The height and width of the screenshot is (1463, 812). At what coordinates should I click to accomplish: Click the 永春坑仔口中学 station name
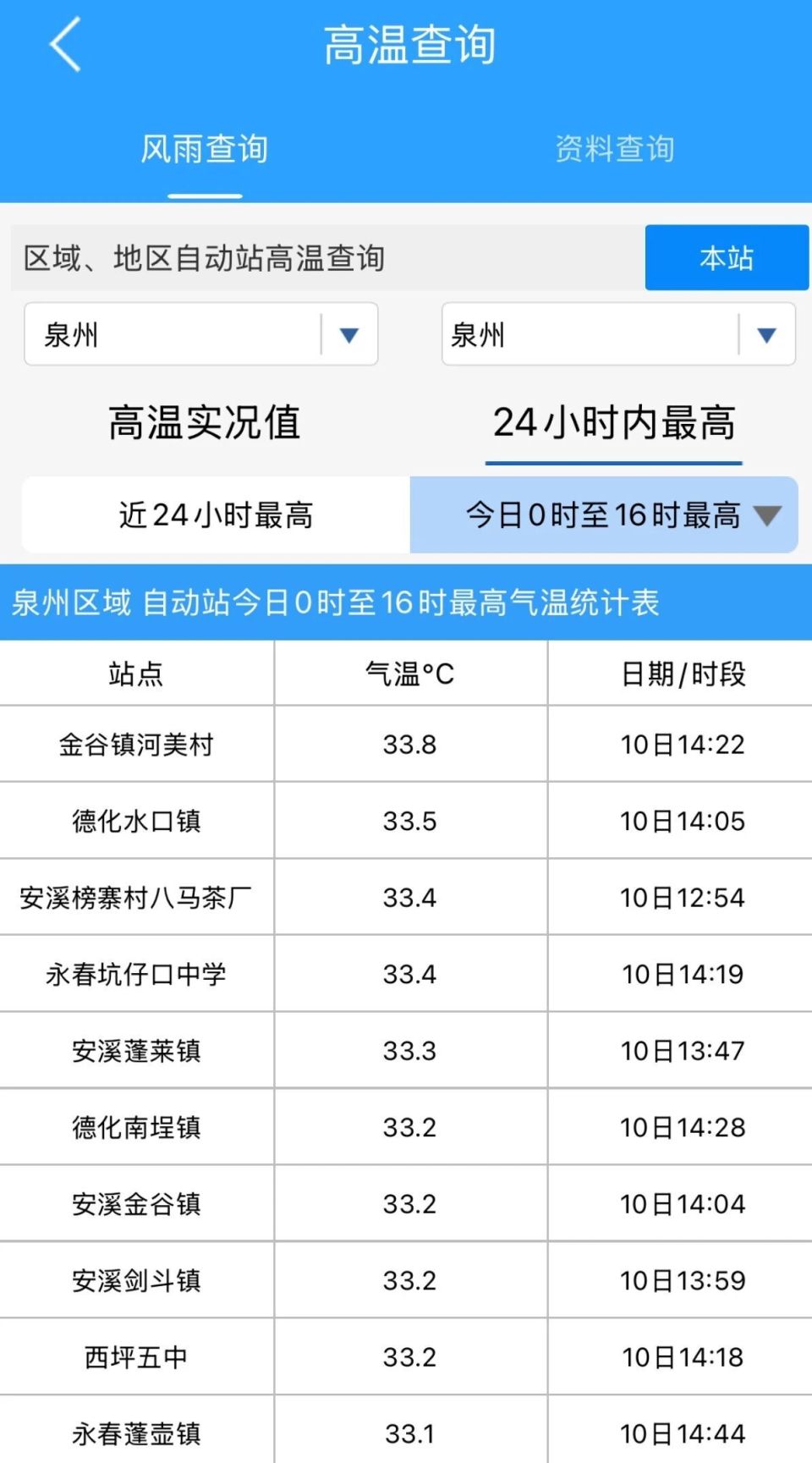[135, 974]
